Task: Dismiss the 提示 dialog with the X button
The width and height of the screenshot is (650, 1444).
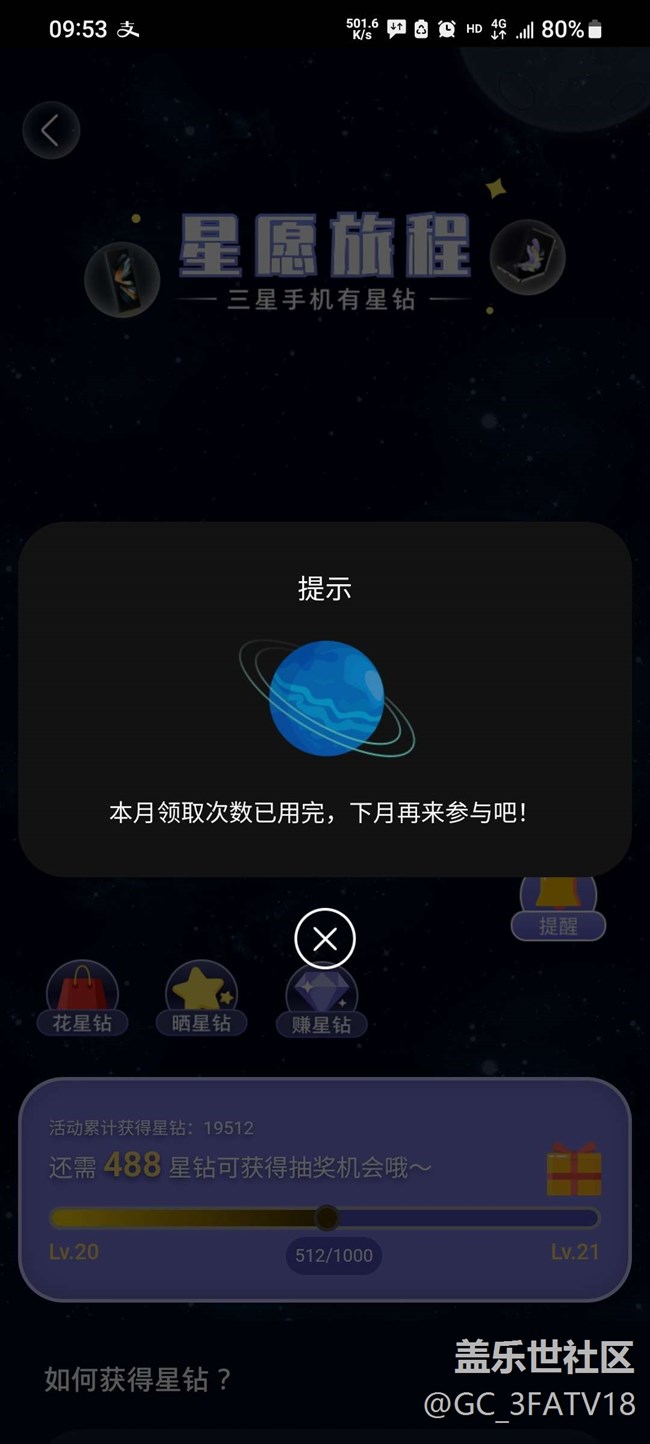Action: click(325, 939)
